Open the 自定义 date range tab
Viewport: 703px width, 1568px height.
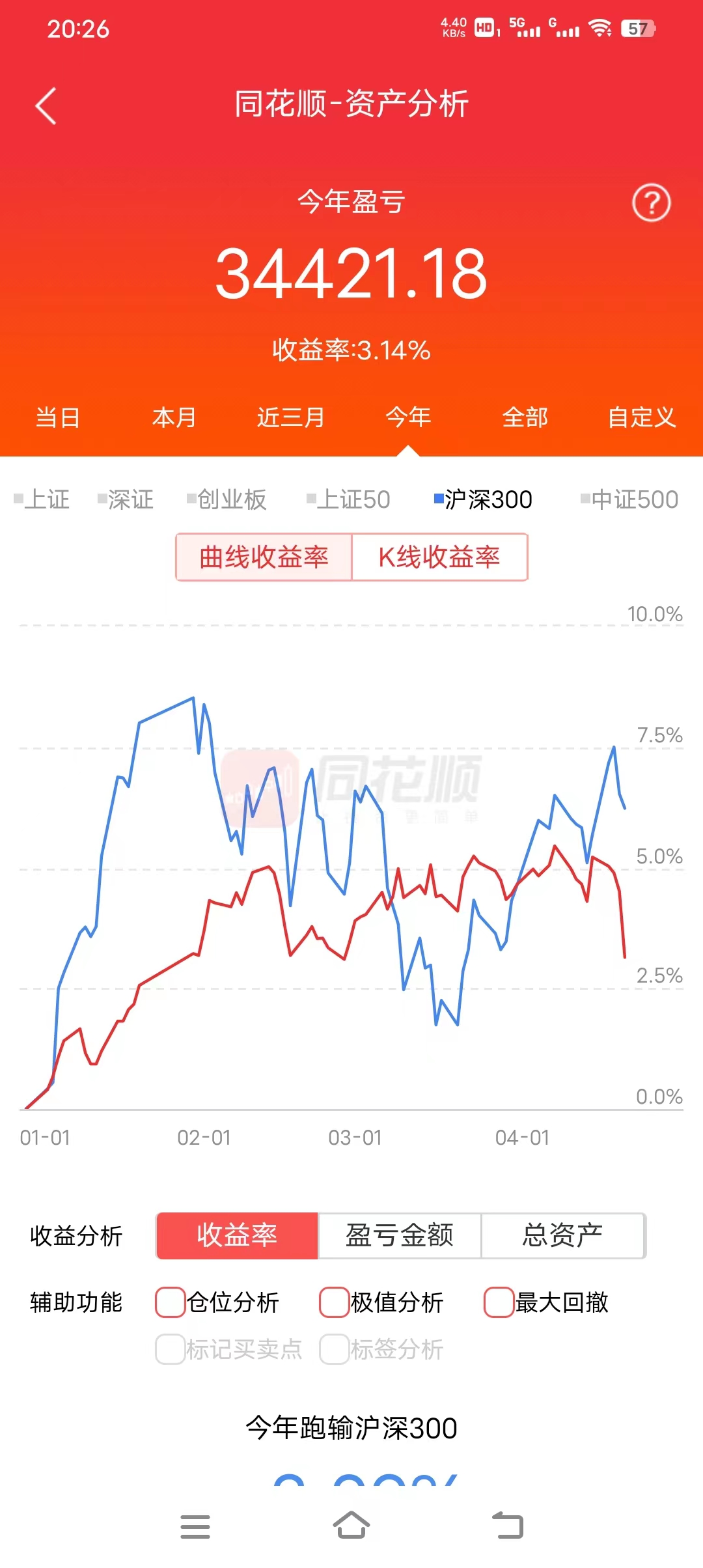[641, 417]
